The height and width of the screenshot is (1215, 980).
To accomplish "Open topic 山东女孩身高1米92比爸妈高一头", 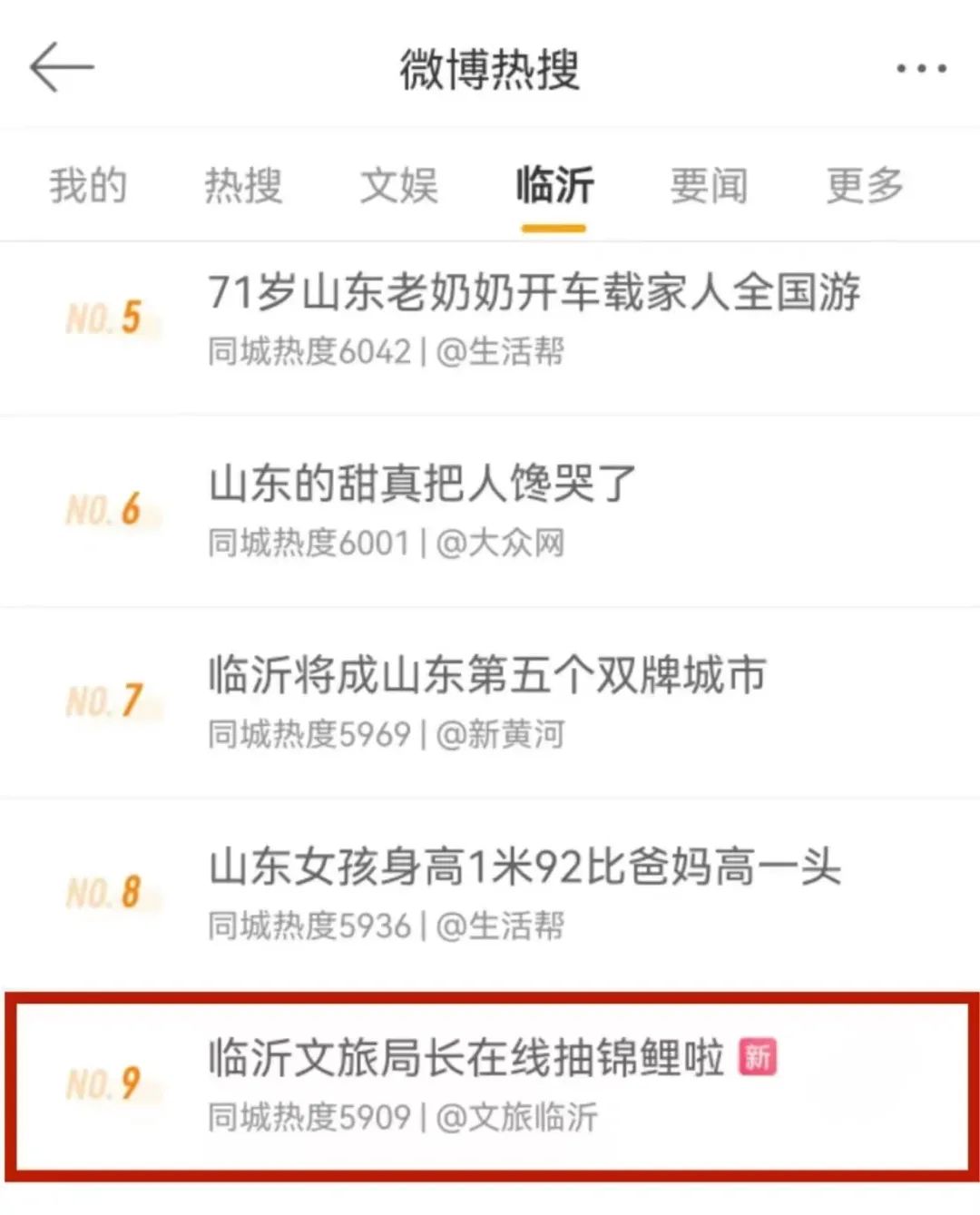I will tap(524, 867).
